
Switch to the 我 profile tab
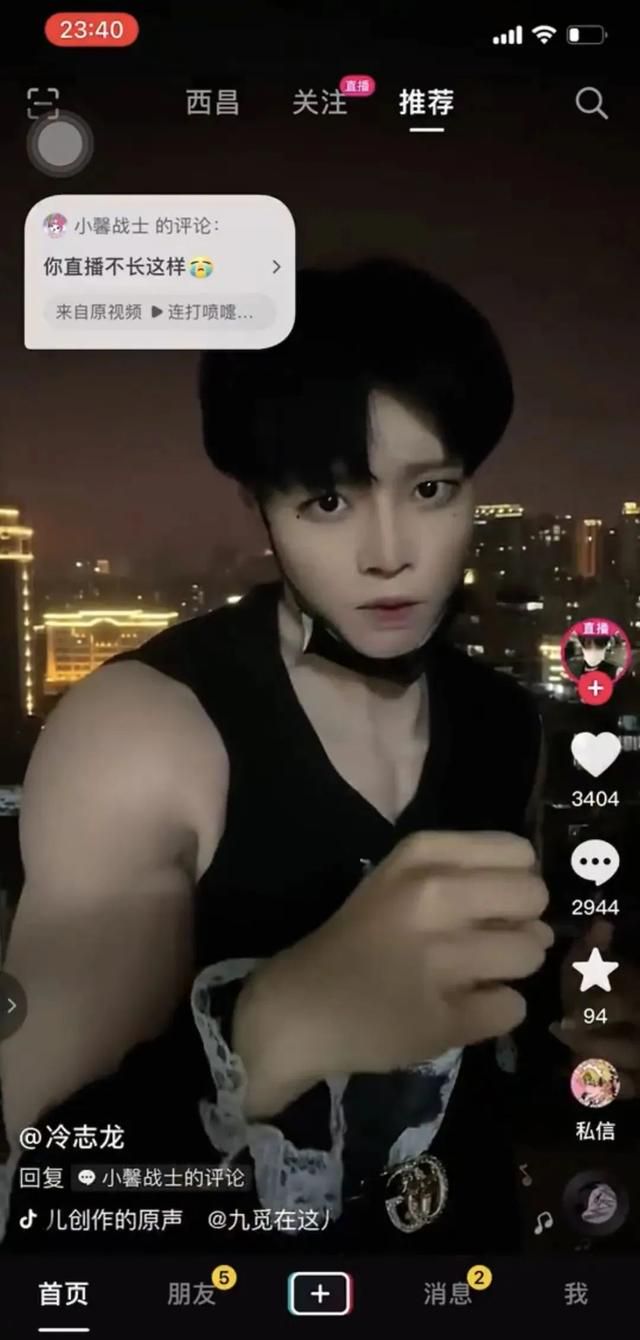point(576,1294)
